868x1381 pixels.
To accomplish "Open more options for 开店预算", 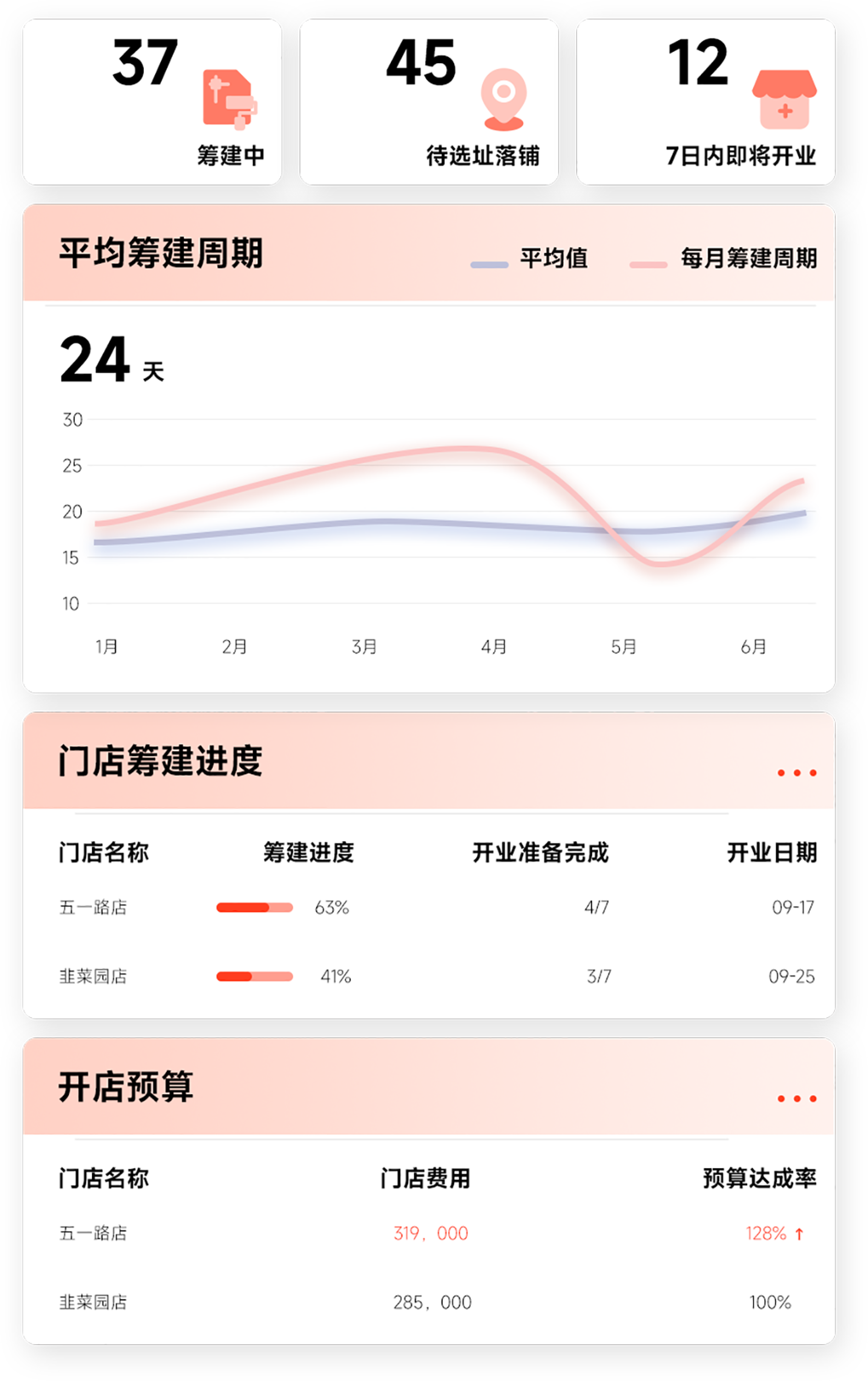I will [796, 1099].
